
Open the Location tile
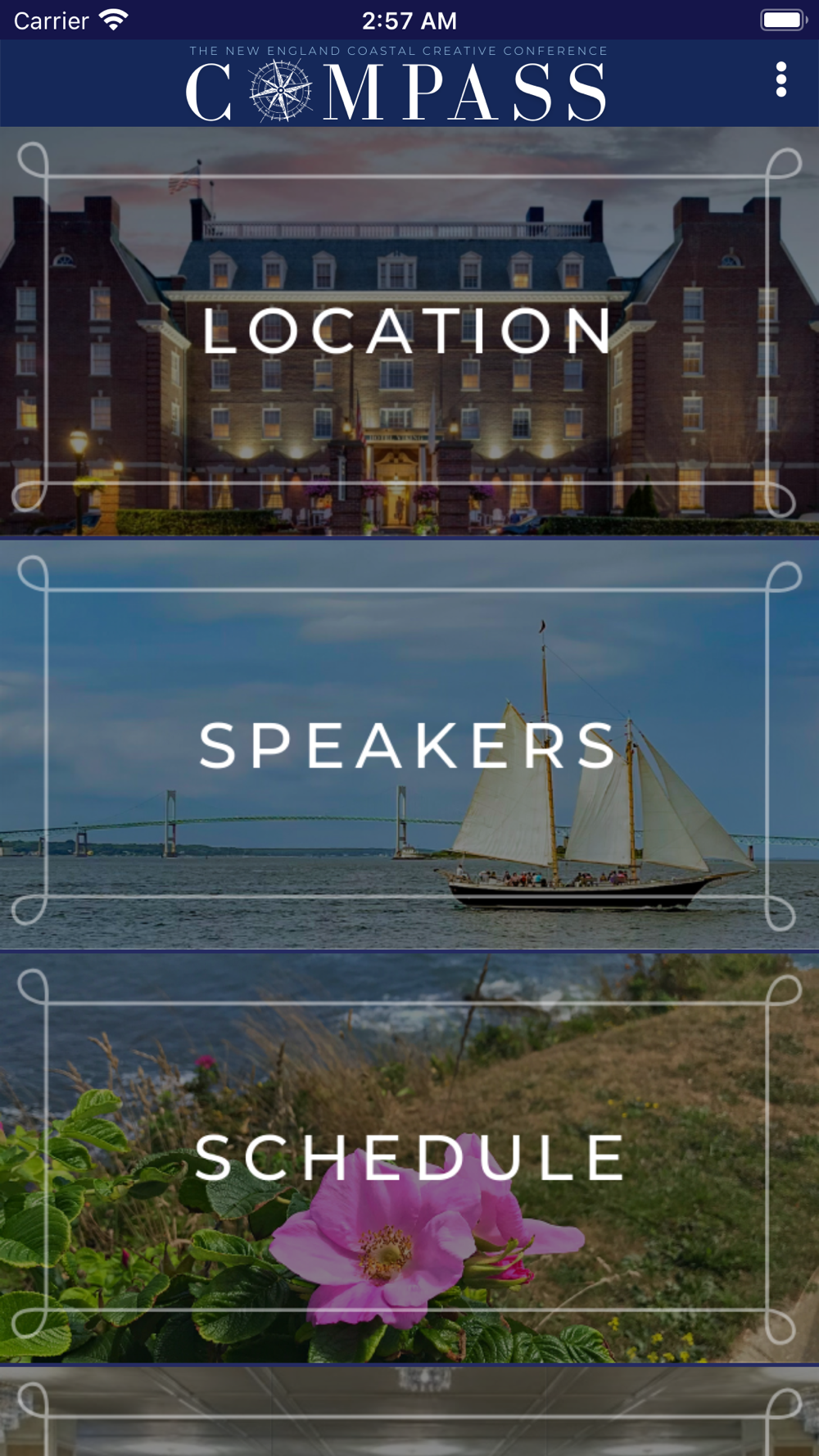coord(409,331)
